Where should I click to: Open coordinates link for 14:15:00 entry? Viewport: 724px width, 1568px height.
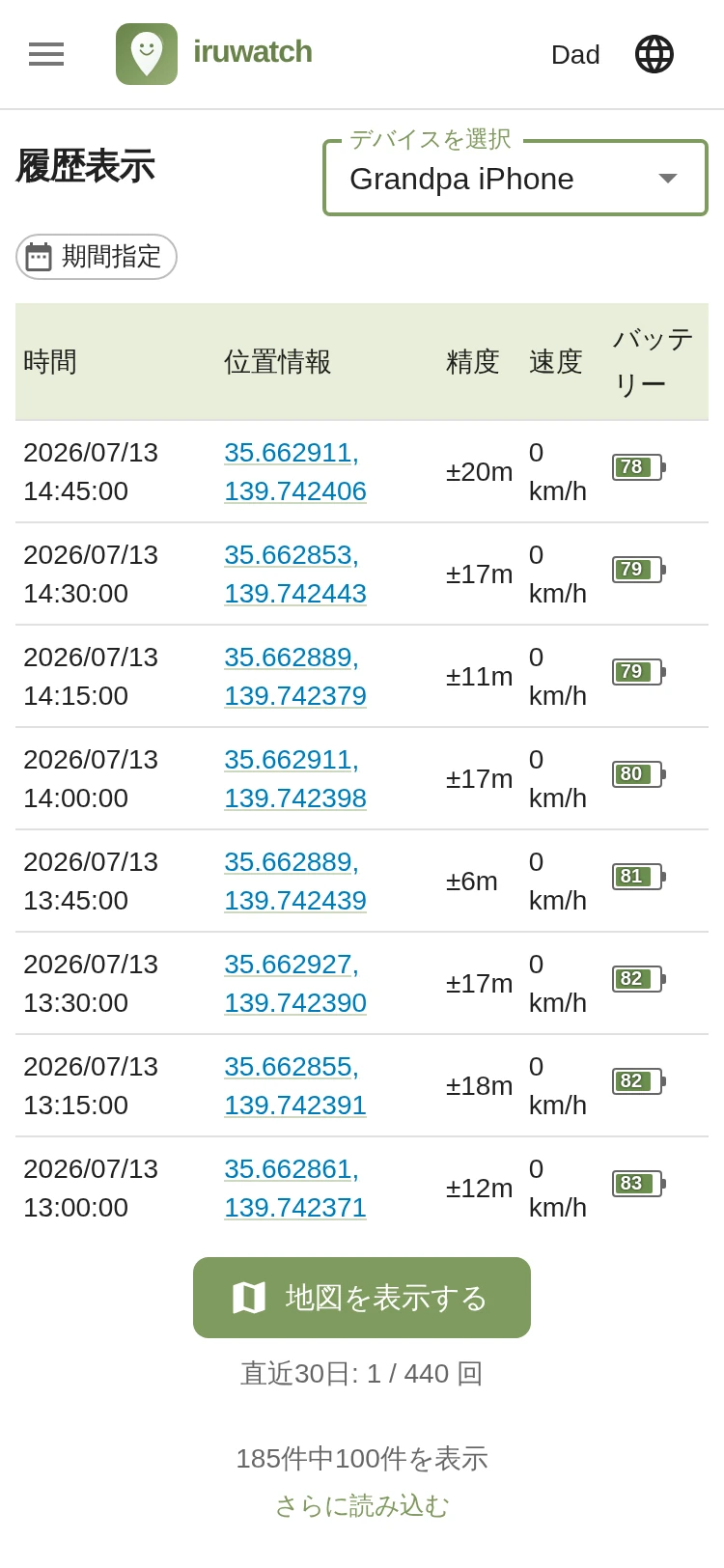(295, 677)
